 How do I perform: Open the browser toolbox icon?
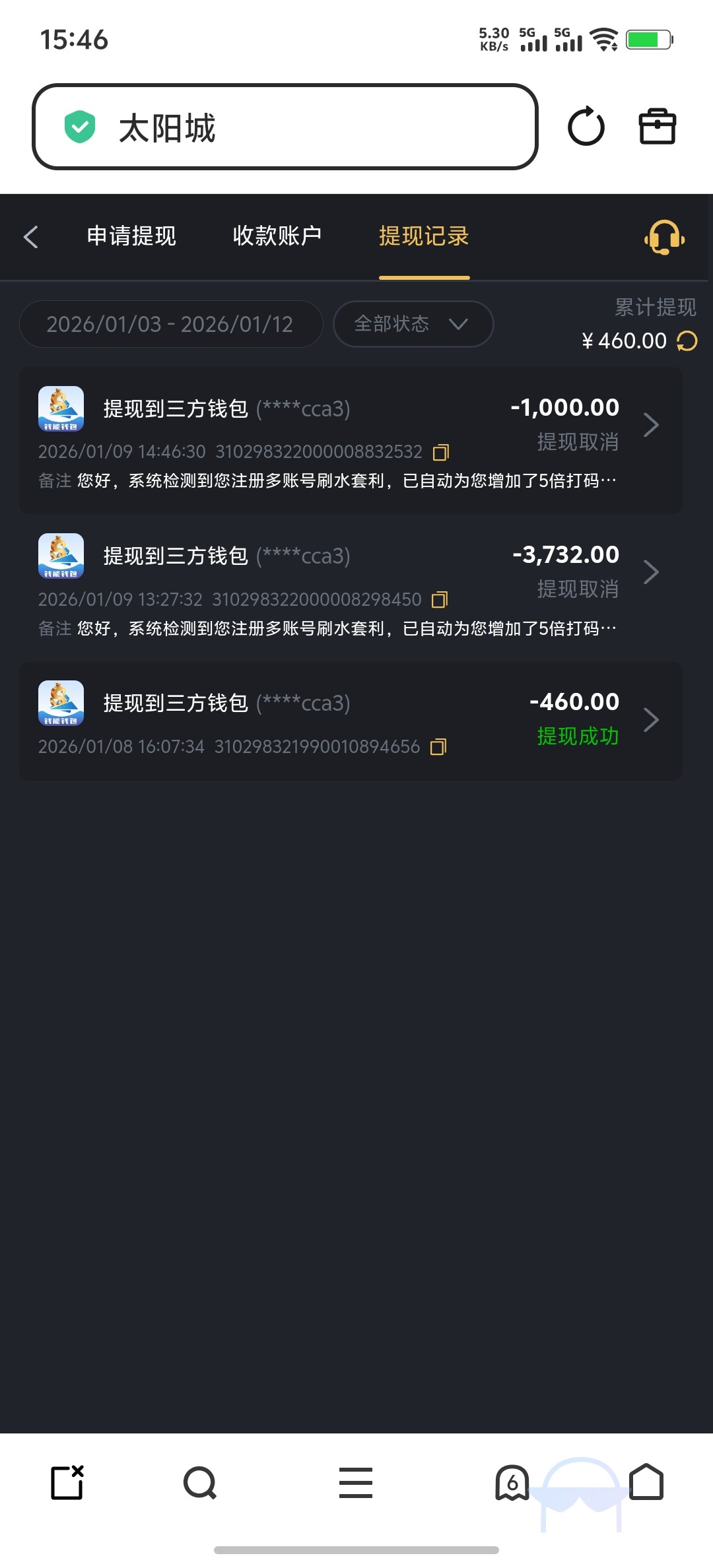pyautogui.click(x=657, y=127)
